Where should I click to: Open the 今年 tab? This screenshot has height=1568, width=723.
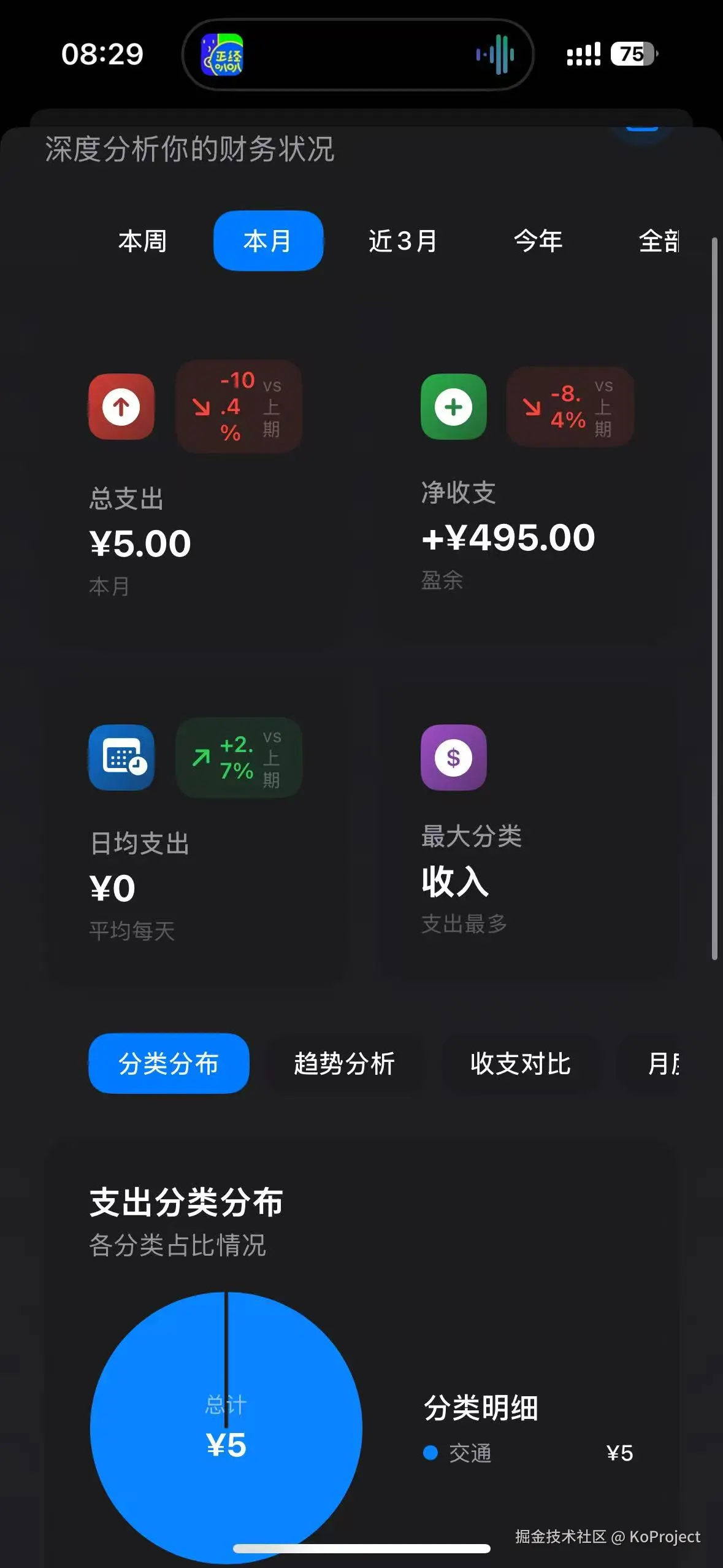pyautogui.click(x=538, y=242)
